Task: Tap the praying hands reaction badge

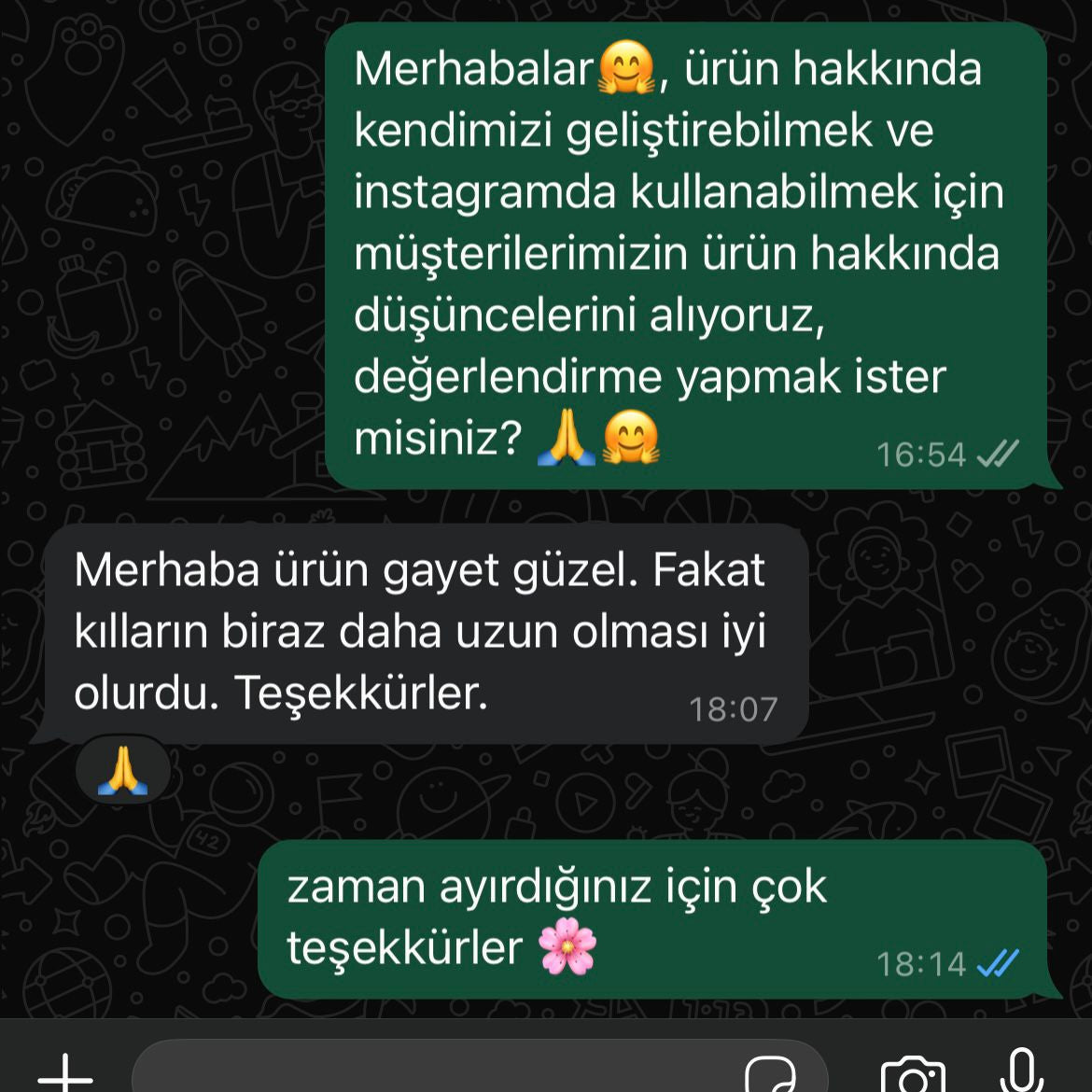Action: tap(122, 770)
